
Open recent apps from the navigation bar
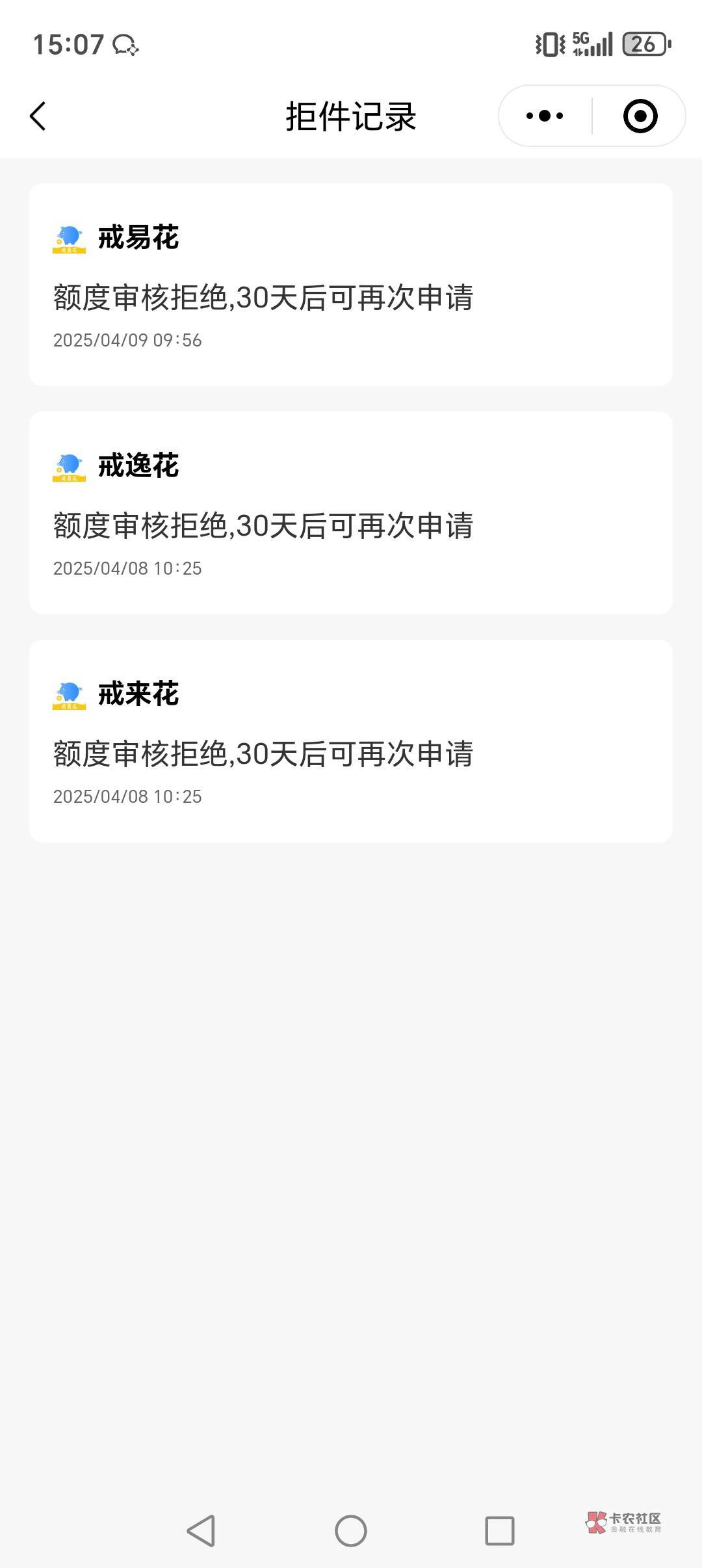point(500,1530)
